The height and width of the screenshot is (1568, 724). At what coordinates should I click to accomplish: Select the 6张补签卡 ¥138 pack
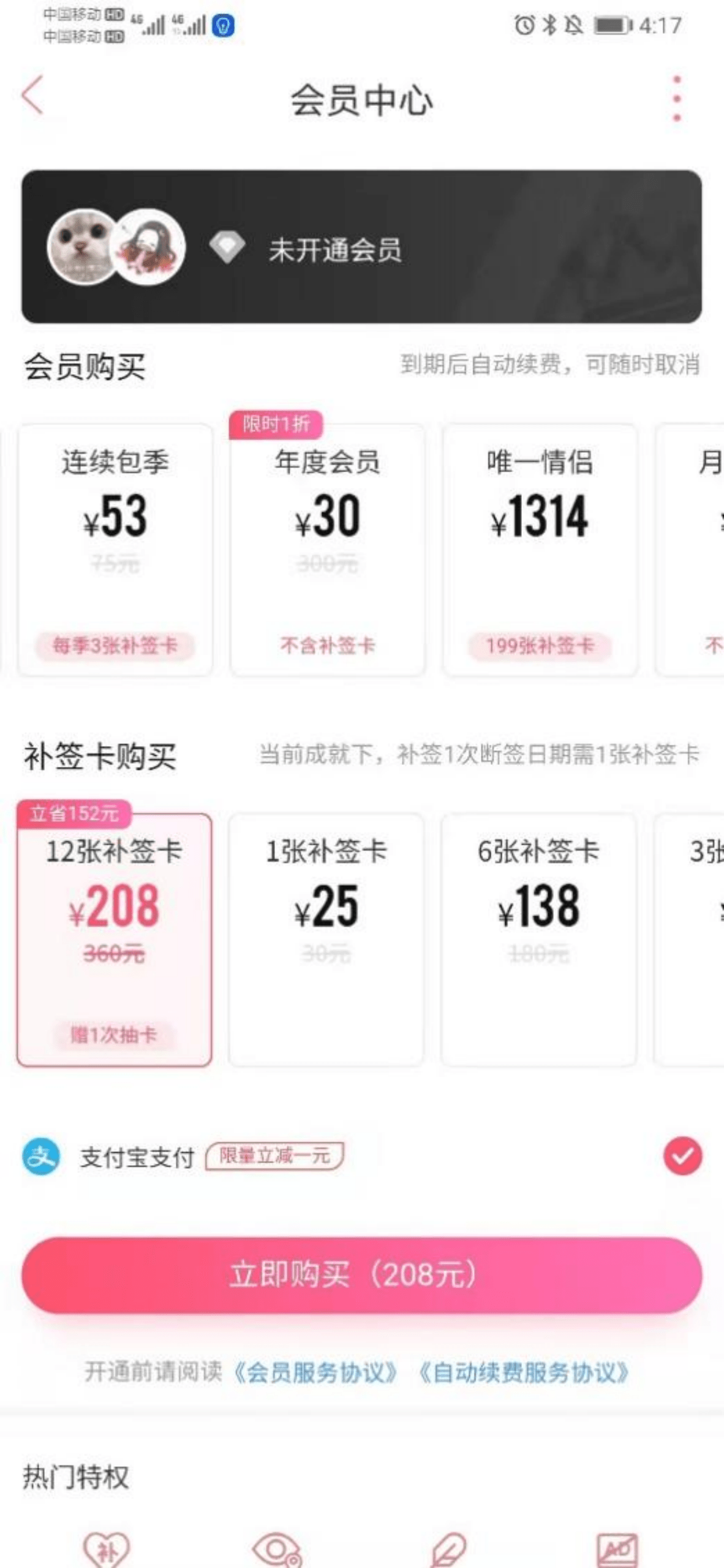click(538, 939)
